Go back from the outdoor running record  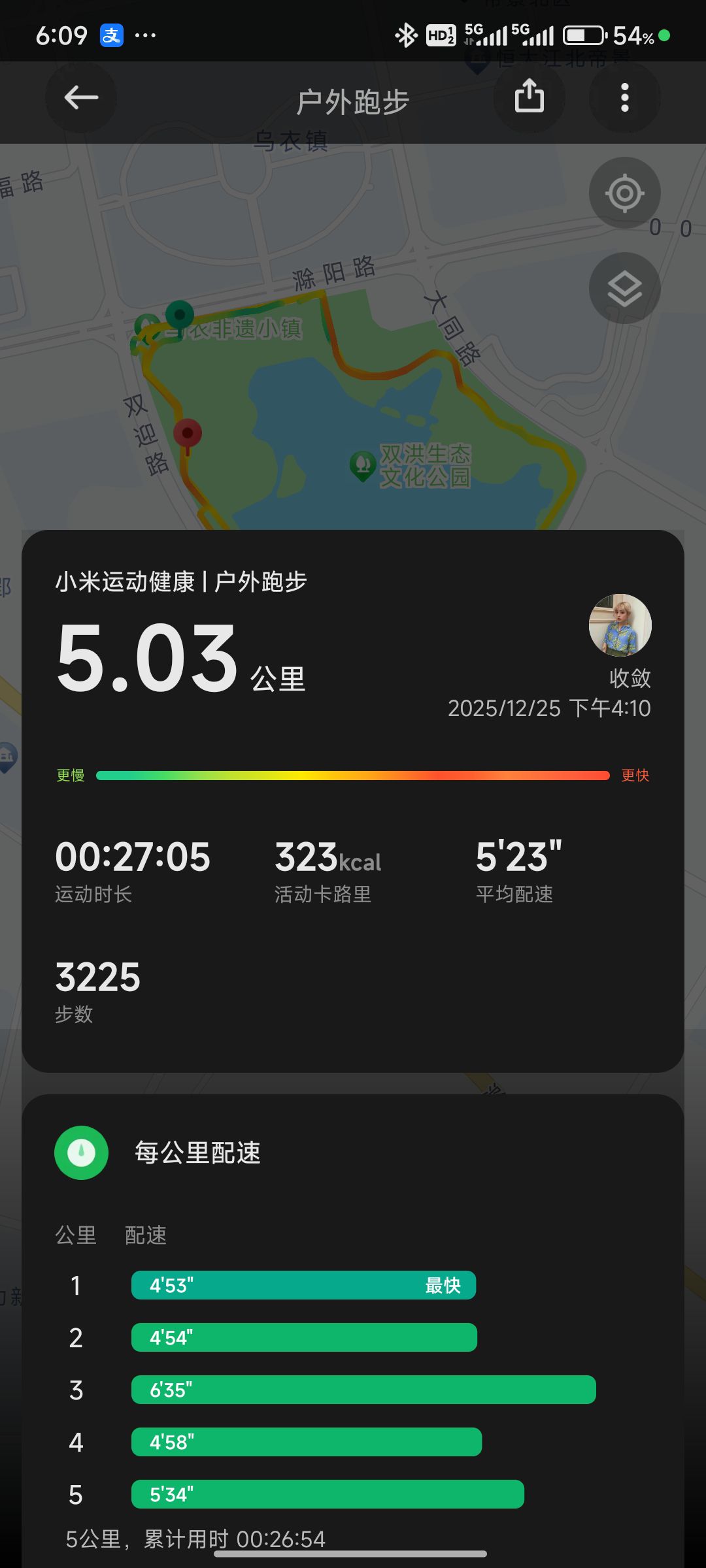[81, 98]
